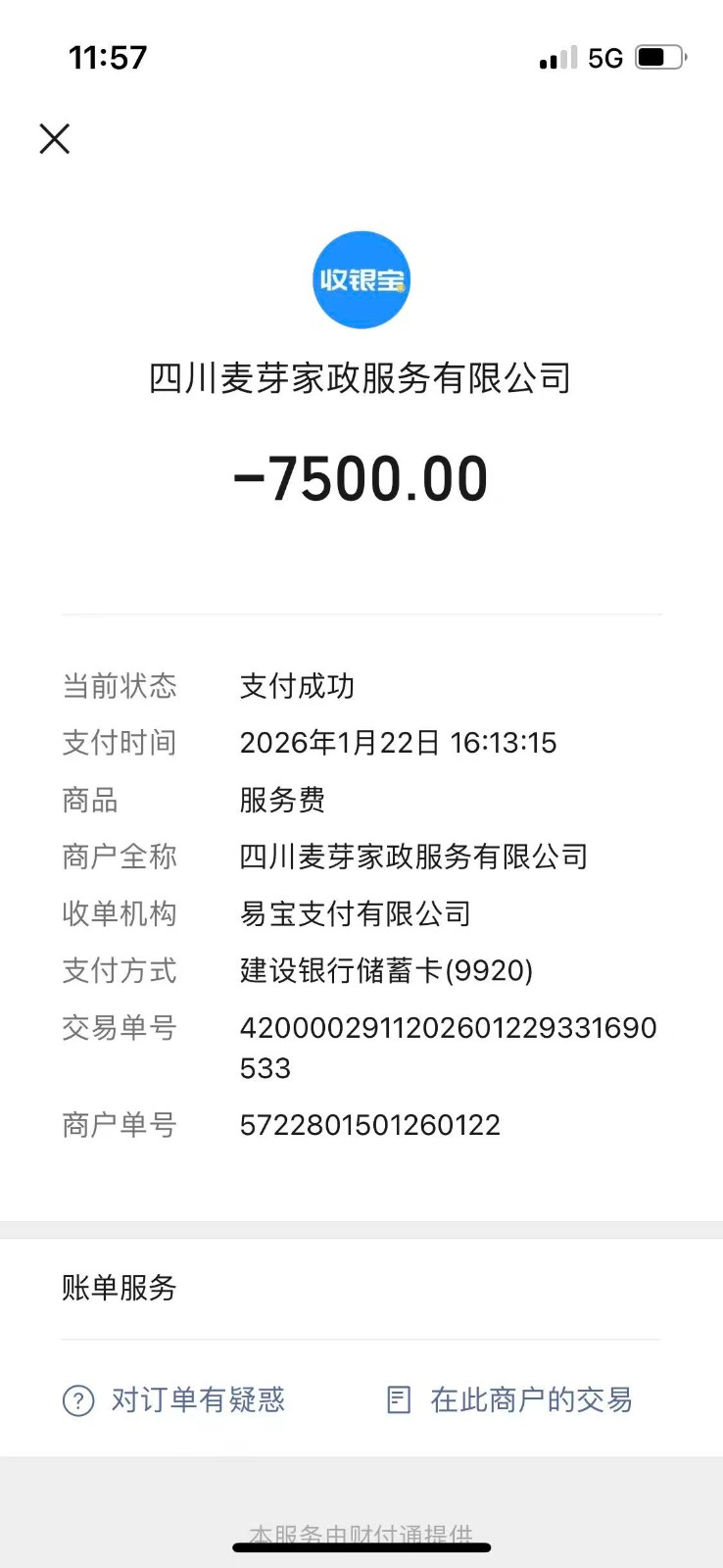Open the 收银宝 merchant logo
This screenshot has height=1568, width=723.
[361, 280]
